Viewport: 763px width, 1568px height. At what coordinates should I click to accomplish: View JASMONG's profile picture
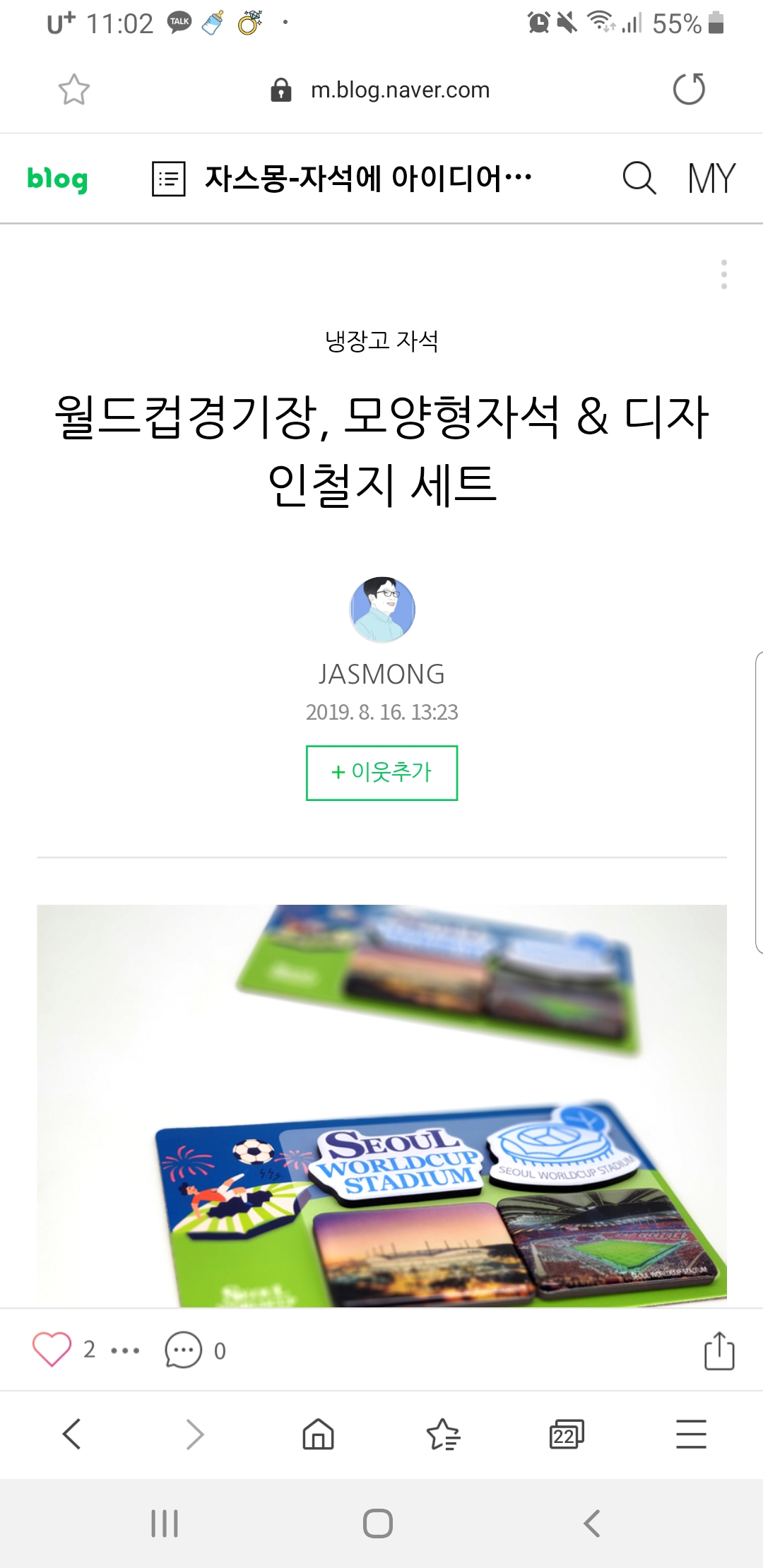[x=382, y=610]
